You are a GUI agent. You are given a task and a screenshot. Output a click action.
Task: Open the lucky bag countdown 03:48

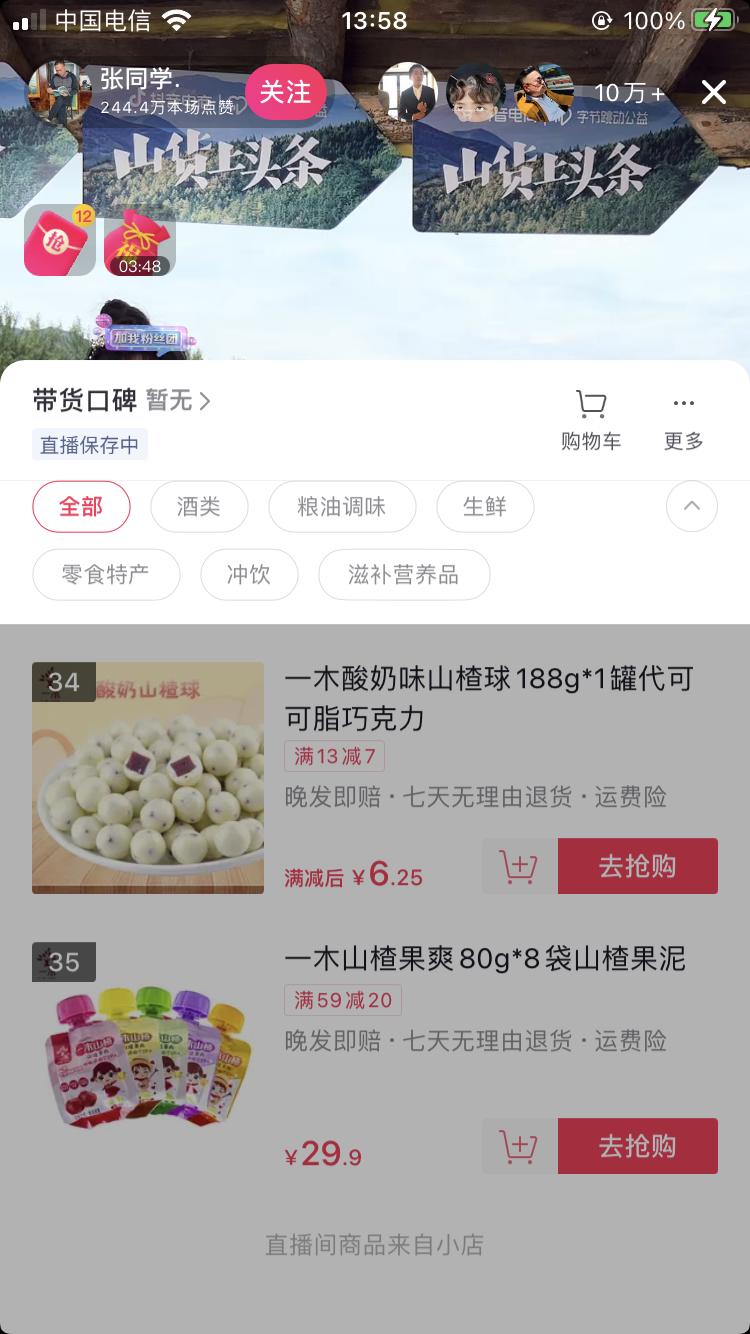(x=139, y=242)
